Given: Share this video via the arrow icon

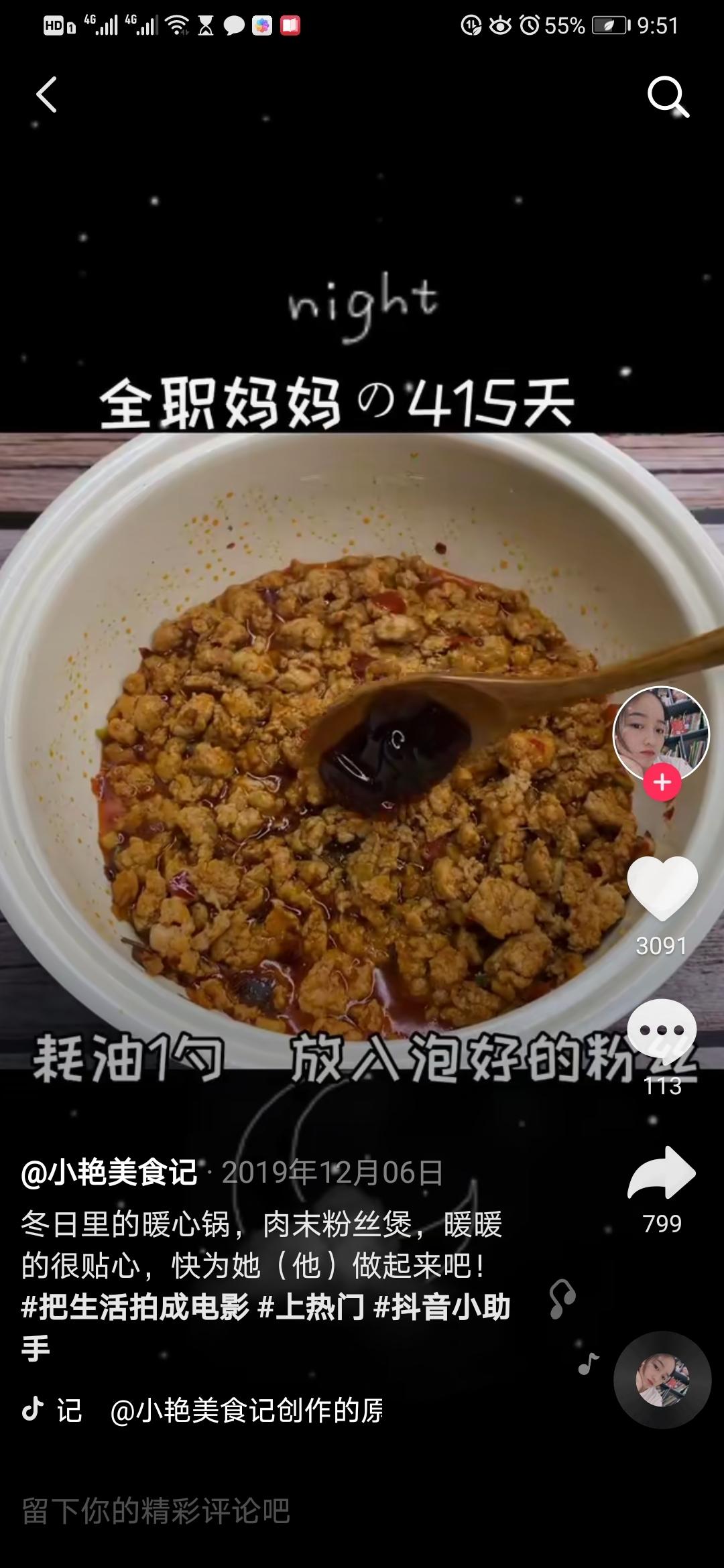Looking at the screenshot, I should point(662,1173).
